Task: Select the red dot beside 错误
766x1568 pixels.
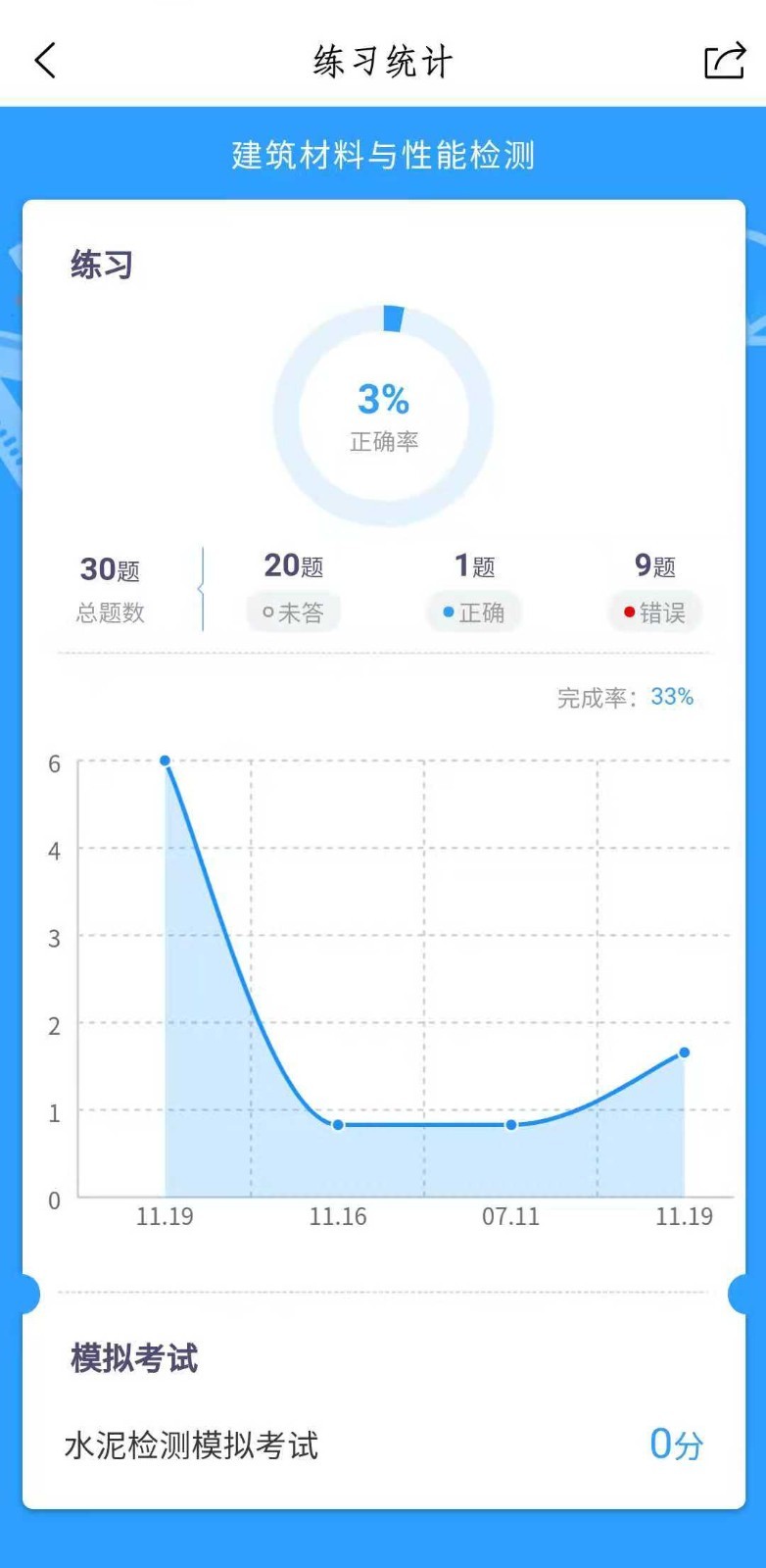Action: pyautogui.click(x=628, y=612)
